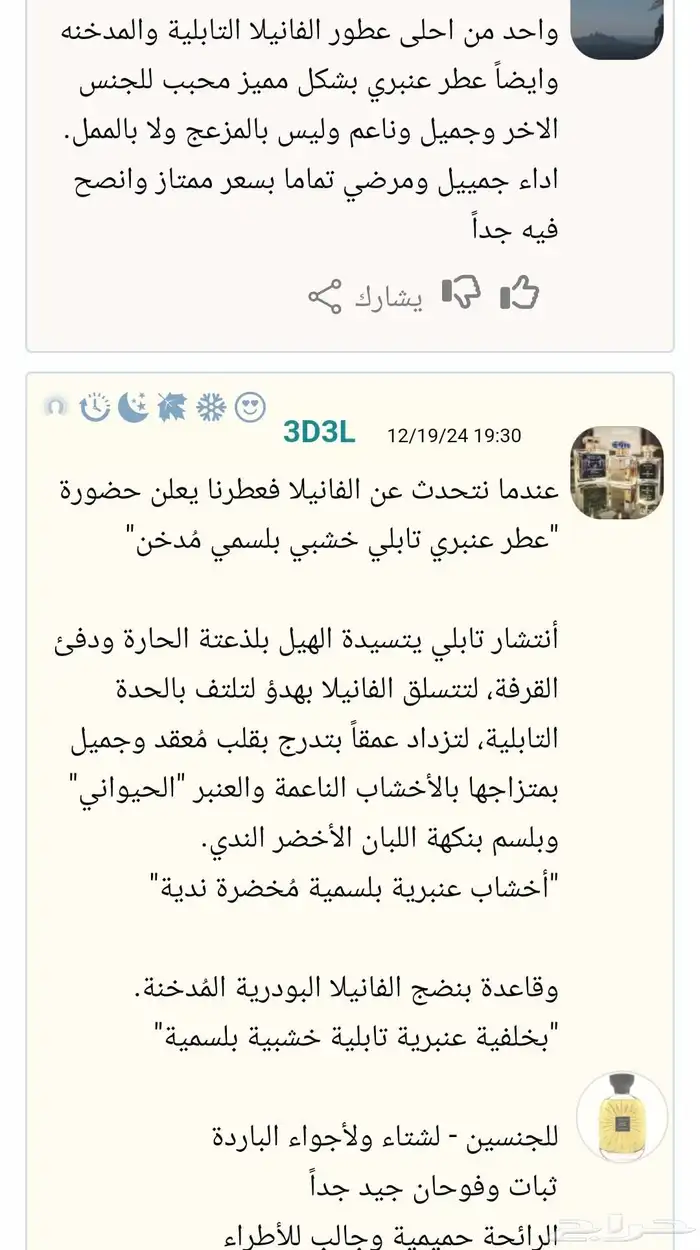Share the first review via يشارك
This screenshot has width=700, height=1250.
tap(365, 298)
